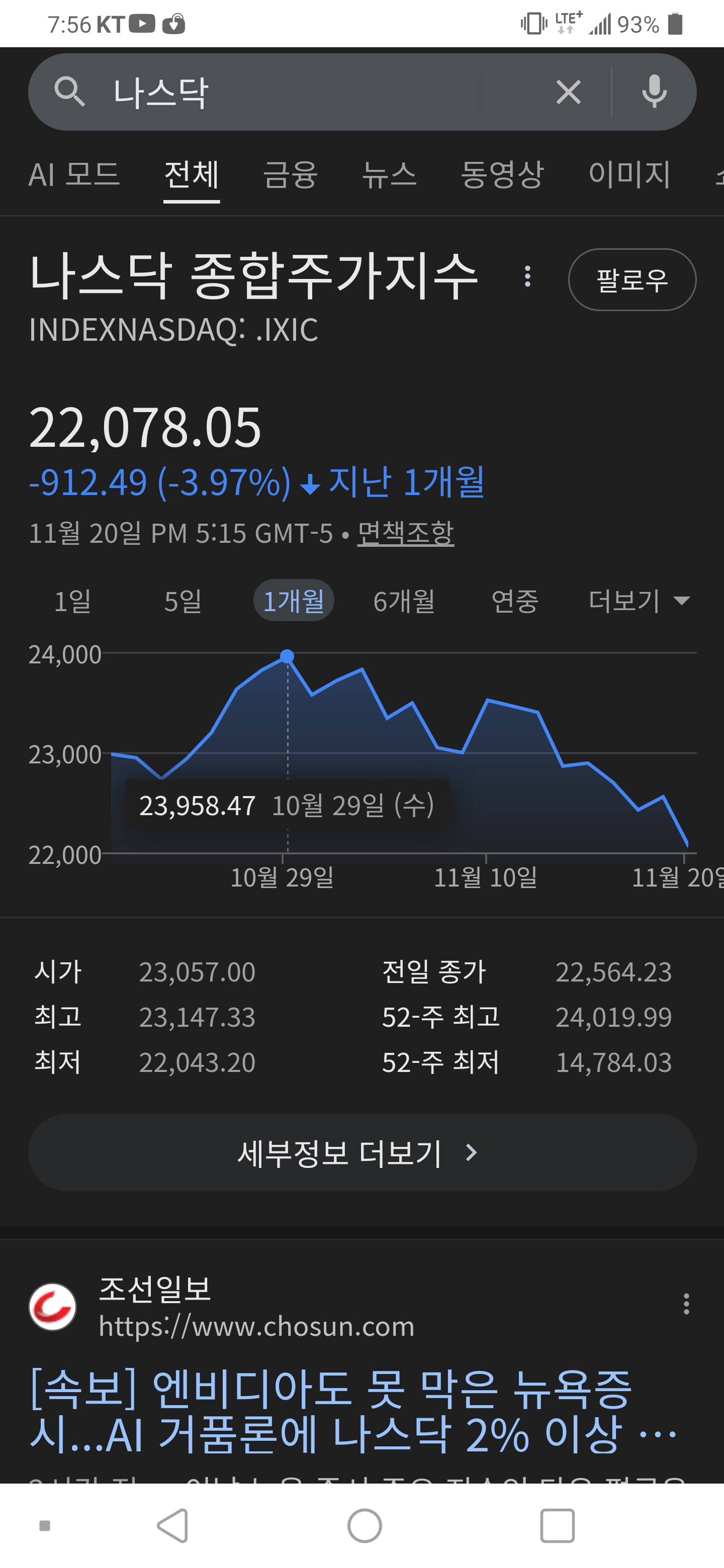
Task: Expand the 더보기 range dropdown
Action: (639, 602)
